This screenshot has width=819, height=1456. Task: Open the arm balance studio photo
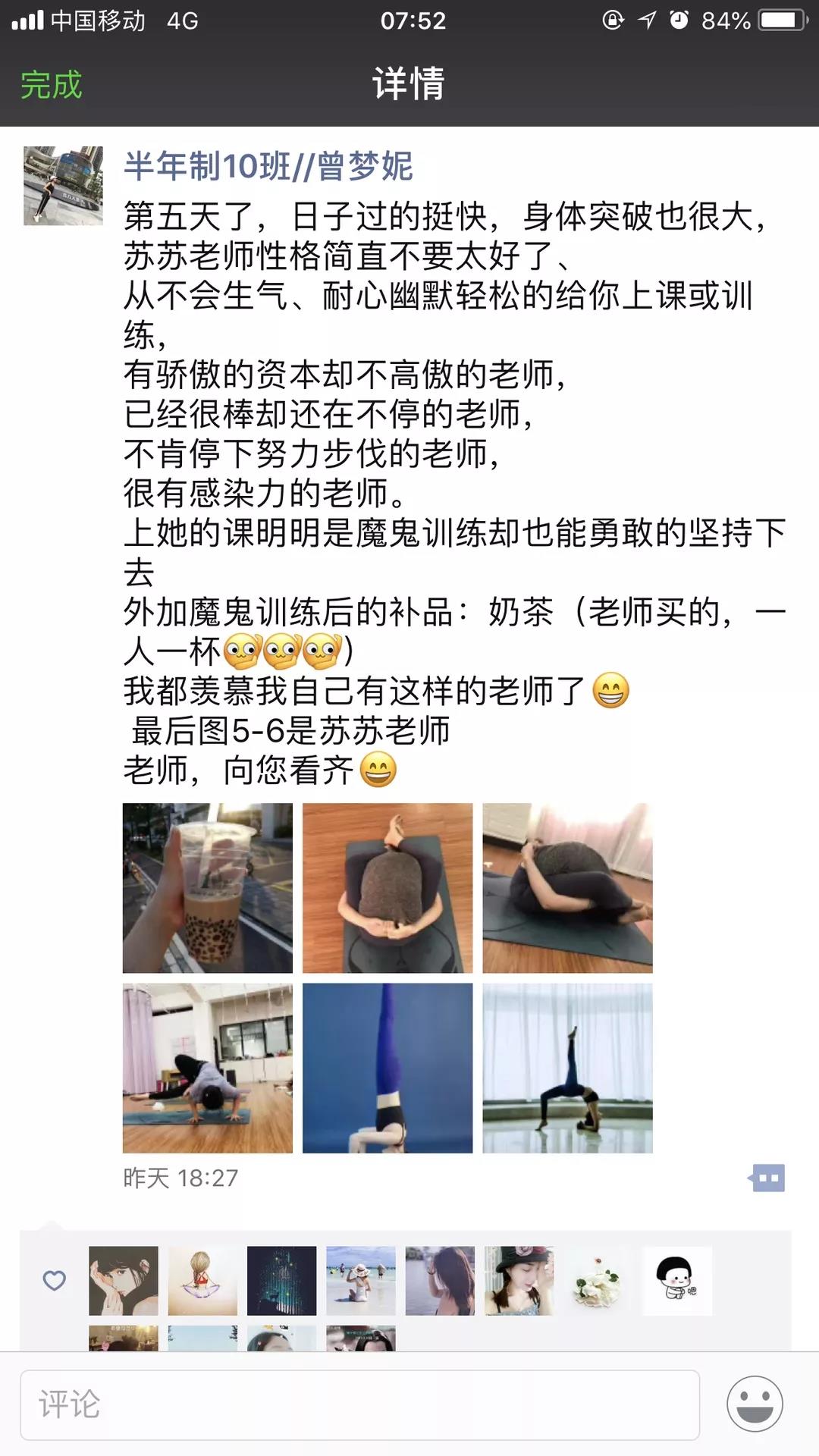pos(208,1068)
